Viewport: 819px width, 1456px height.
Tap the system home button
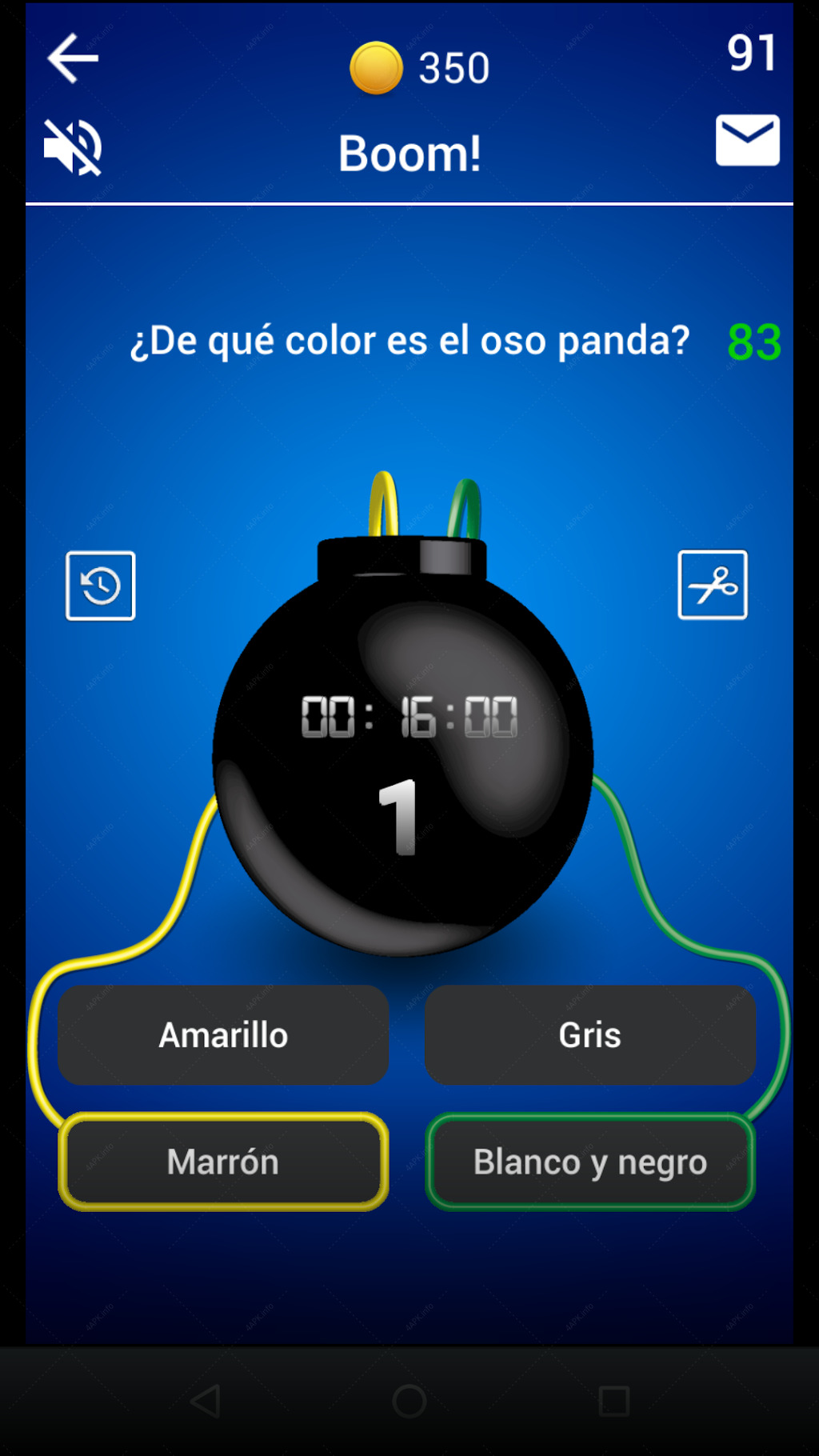click(x=409, y=1401)
